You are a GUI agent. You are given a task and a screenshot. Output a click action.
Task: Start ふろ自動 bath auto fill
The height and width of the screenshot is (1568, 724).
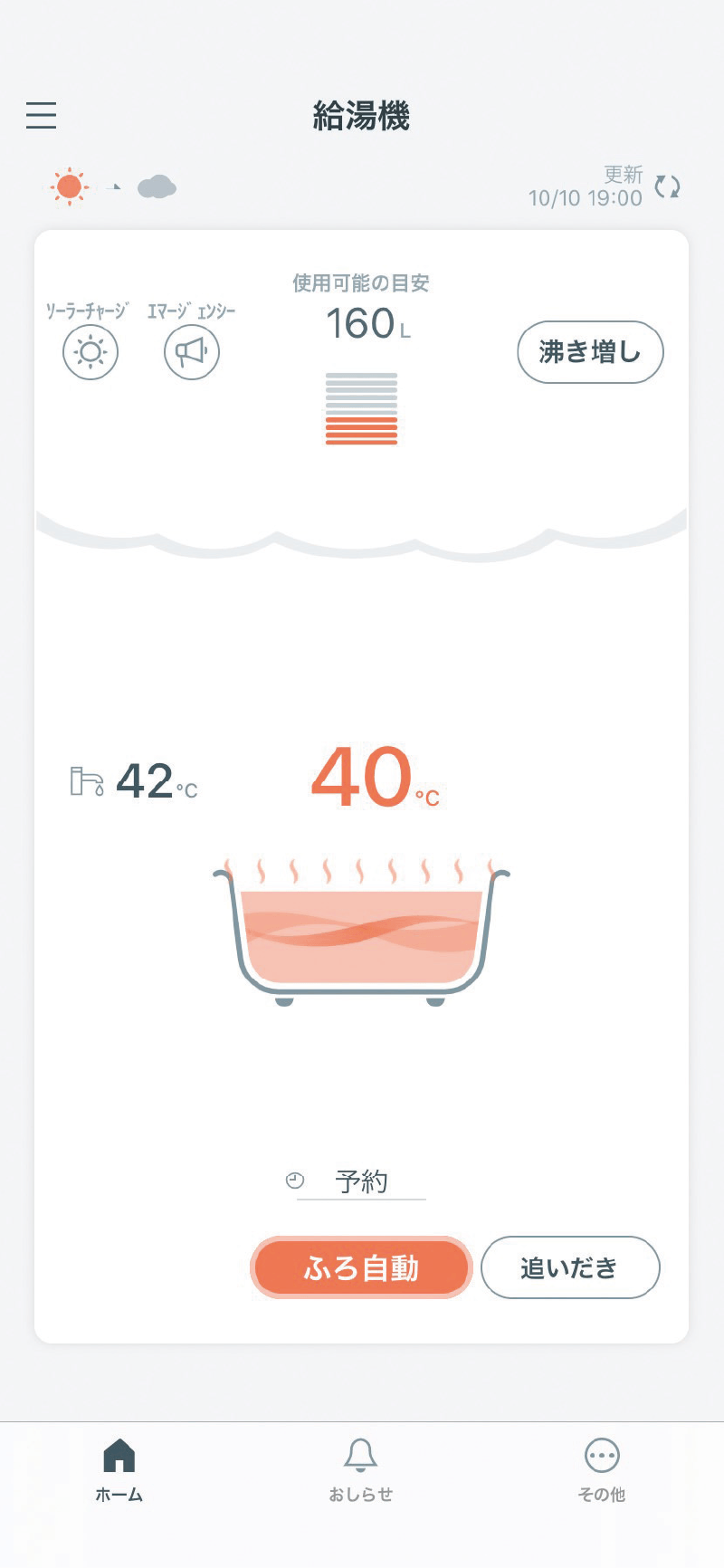pos(361,1267)
